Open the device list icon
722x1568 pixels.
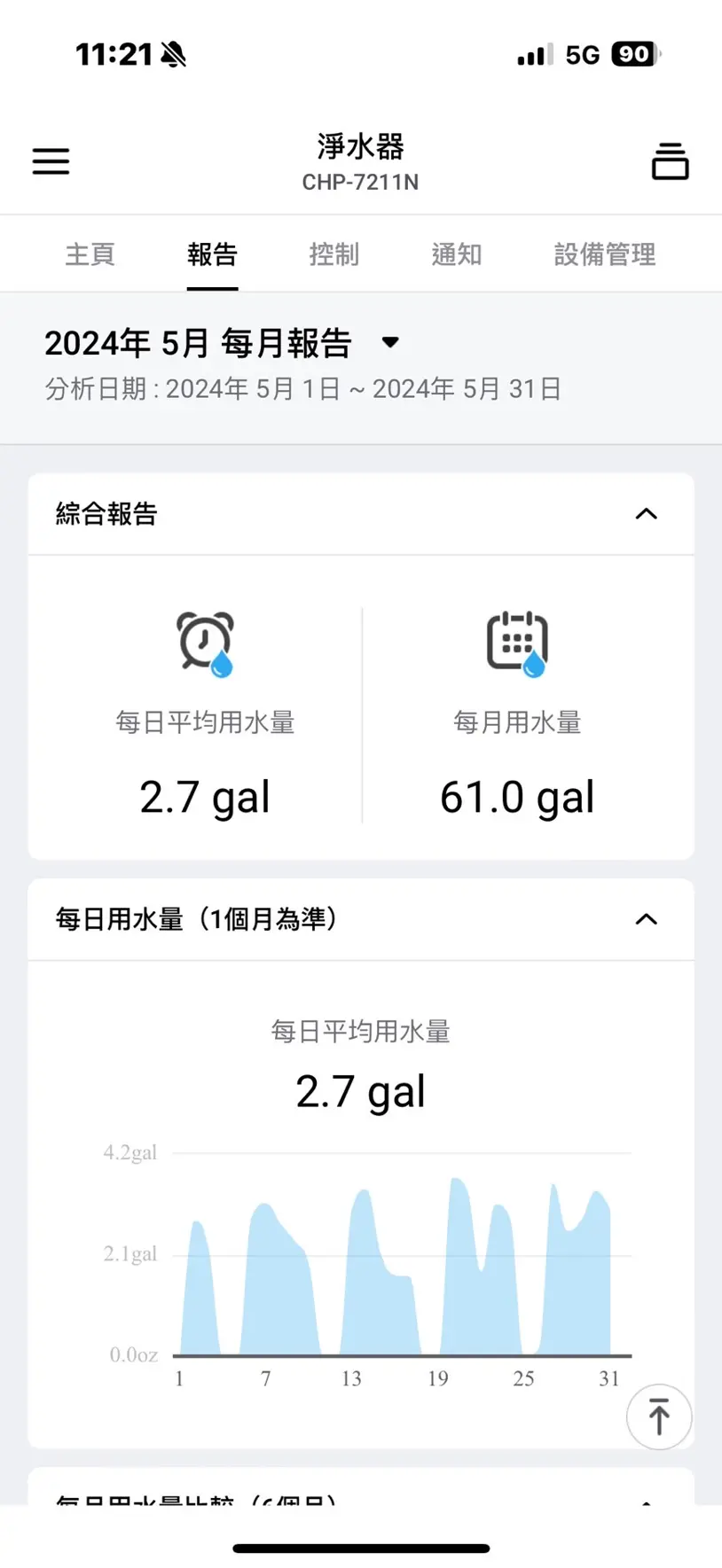[x=671, y=161]
